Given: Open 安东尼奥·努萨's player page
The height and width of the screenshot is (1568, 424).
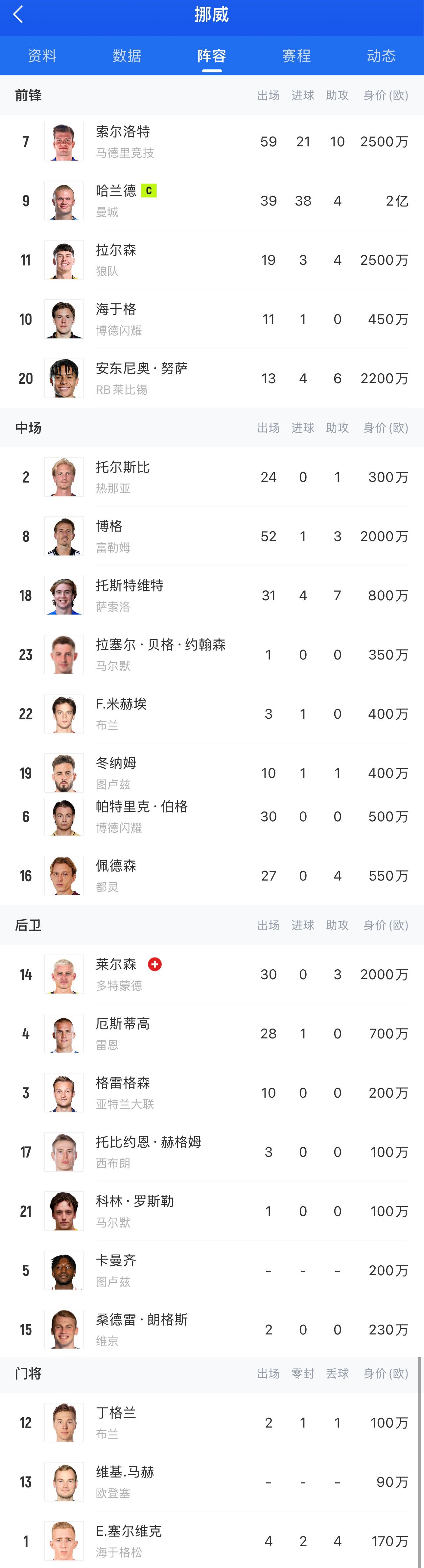Looking at the screenshot, I should pyautogui.click(x=212, y=379).
